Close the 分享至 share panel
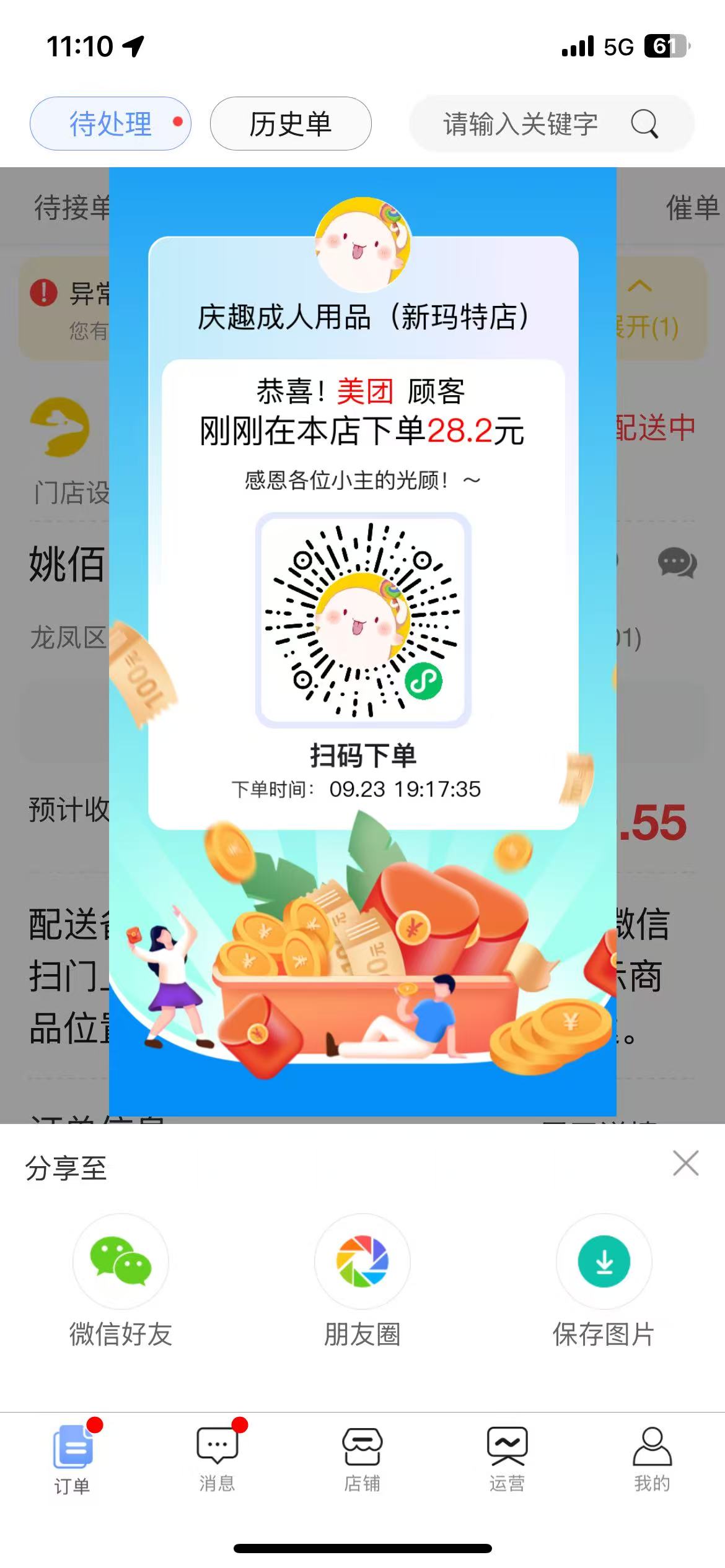725x1568 pixels. [685, 1164]
